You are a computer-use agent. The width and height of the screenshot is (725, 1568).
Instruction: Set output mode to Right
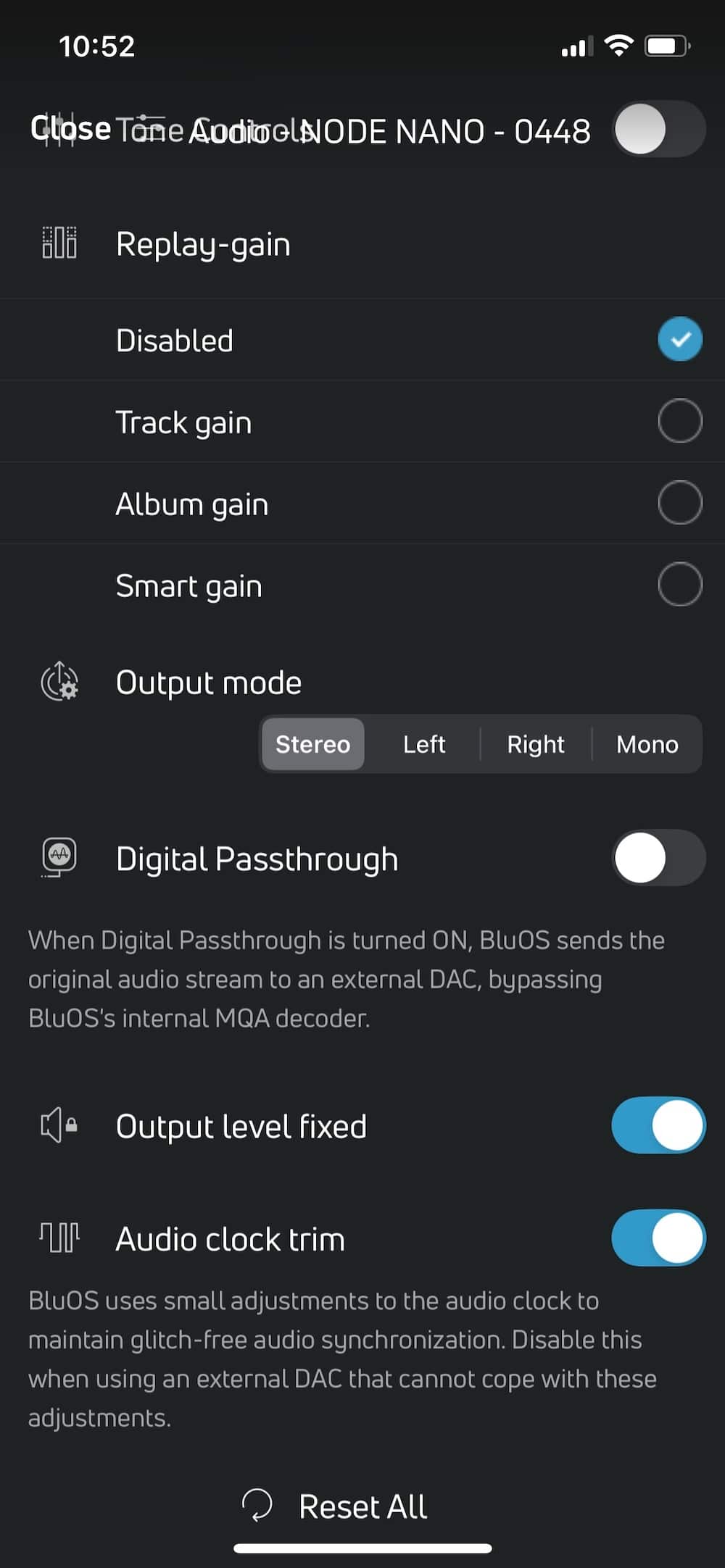pos(536,744)
